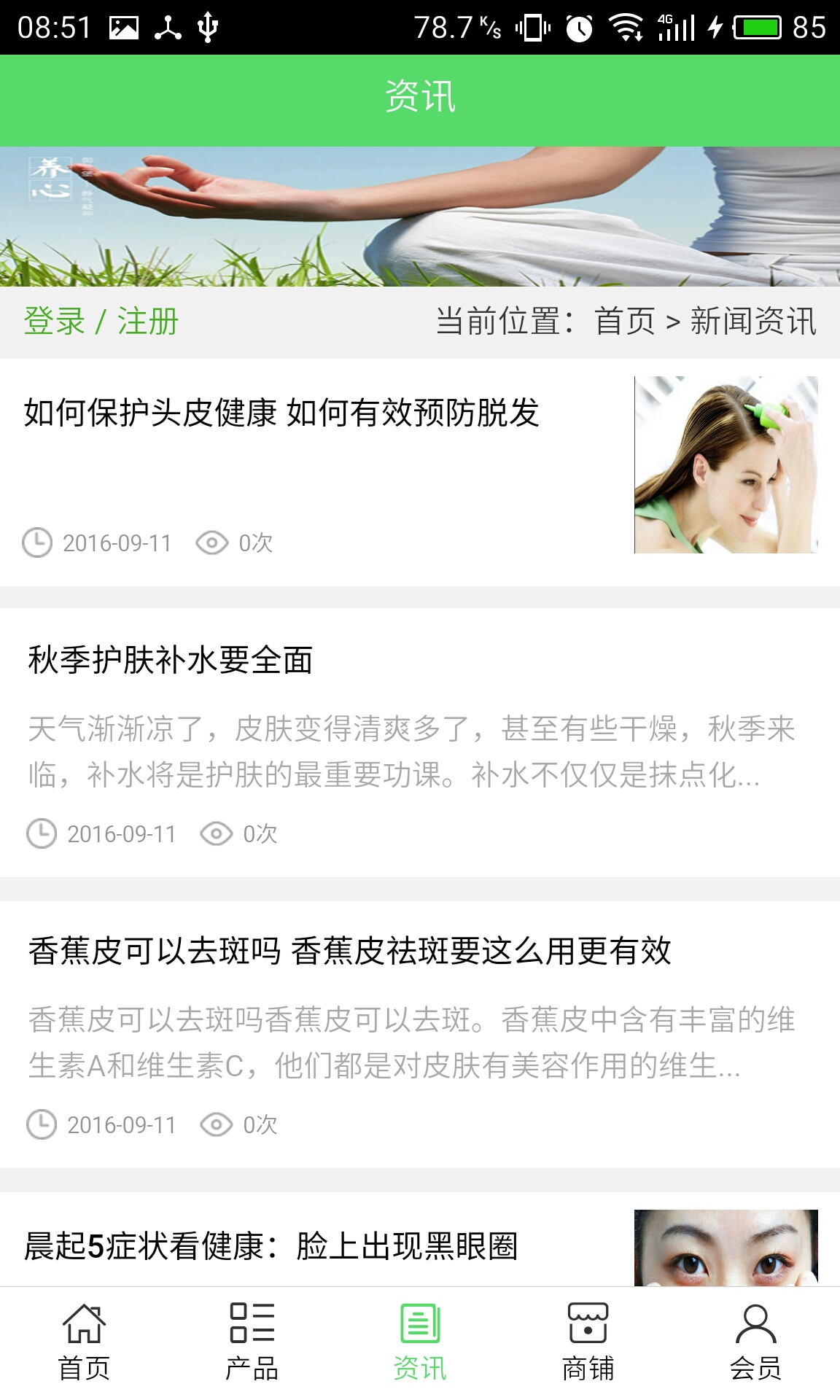
Task: Open article 如何保护头皮健康 如何有效预防脱发
Action: 281,413
